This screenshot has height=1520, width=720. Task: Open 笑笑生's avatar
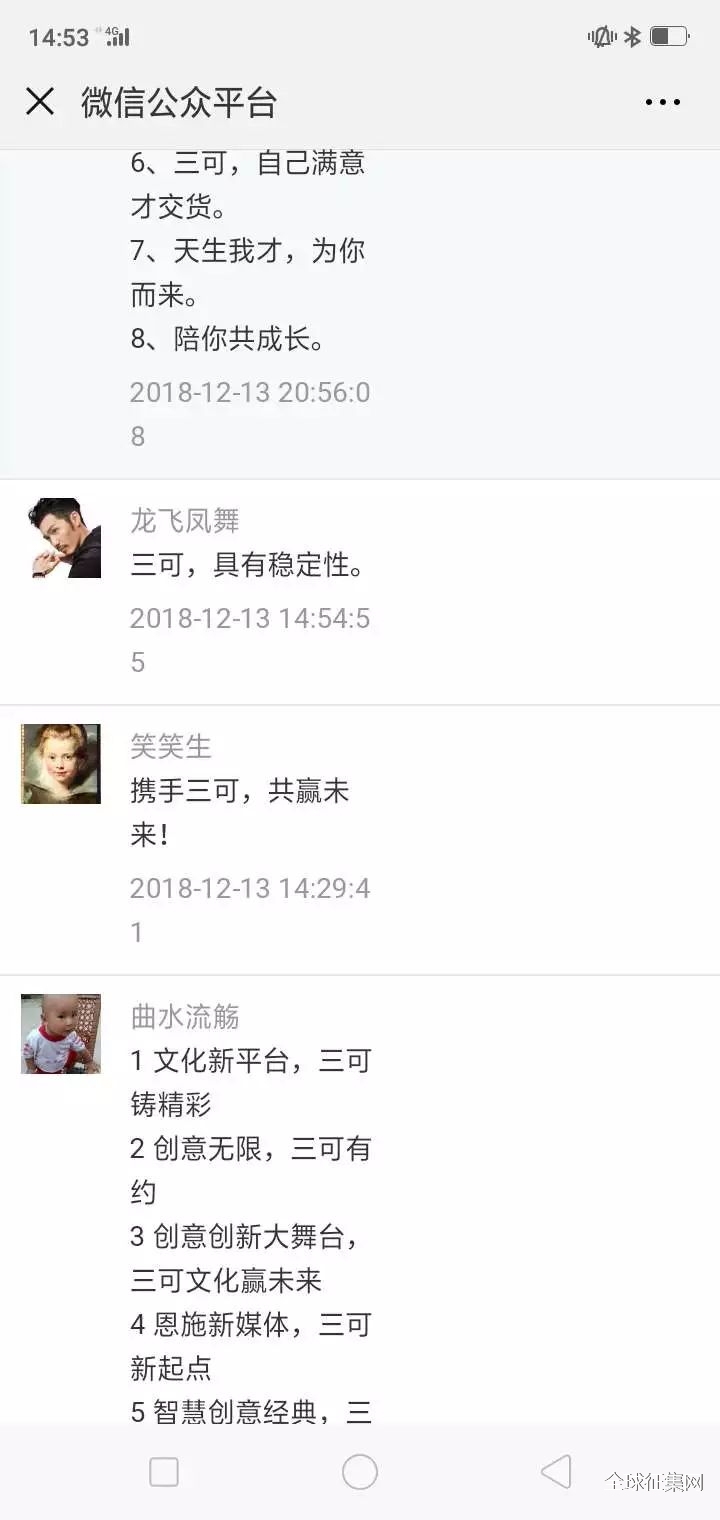(x=61, y=764)
